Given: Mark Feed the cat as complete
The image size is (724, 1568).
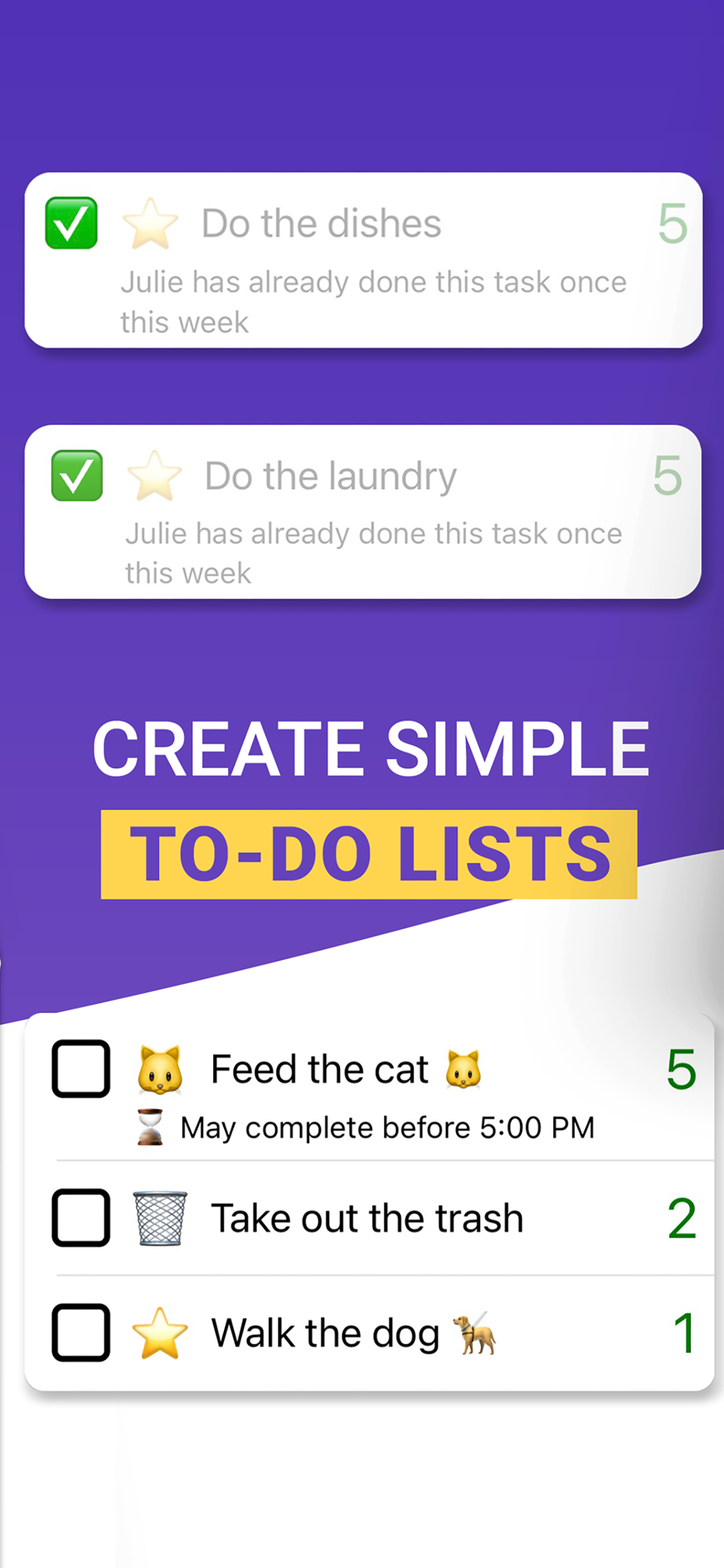Looking at the screenshot, I should pyautogui.click(x=82, y=1069).
